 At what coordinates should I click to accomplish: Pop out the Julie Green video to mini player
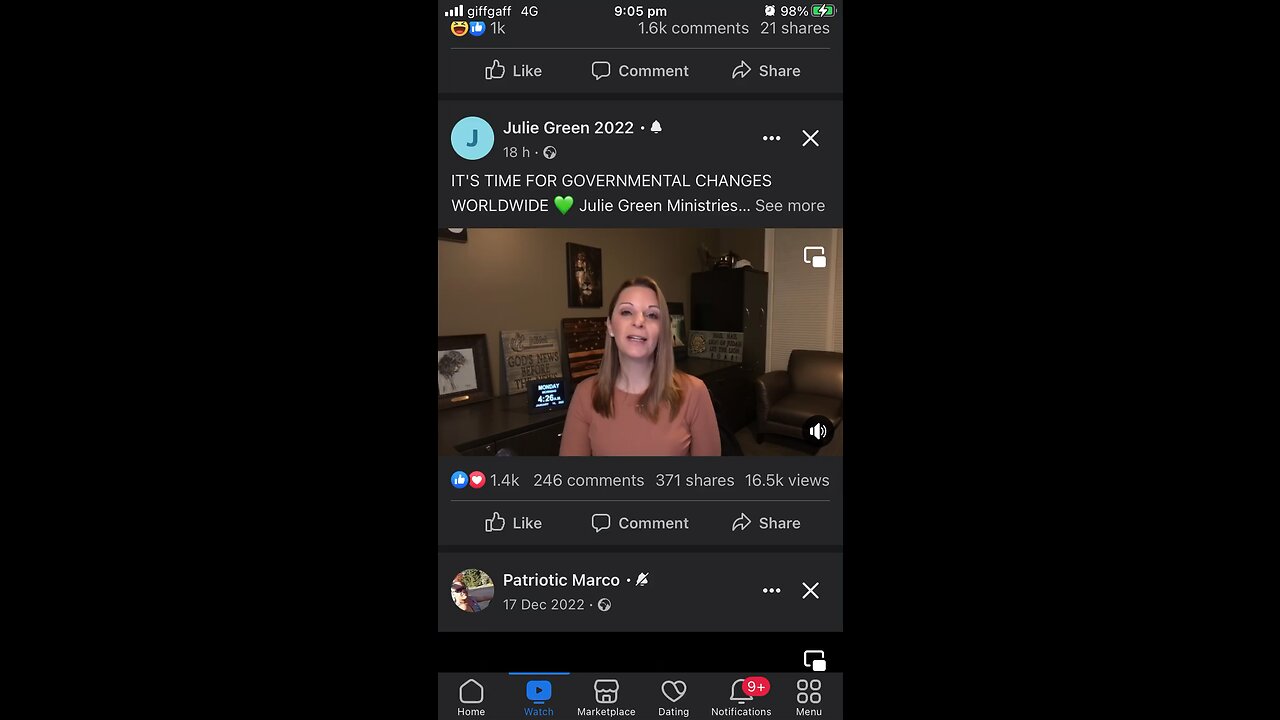click(x=815, y=257)
